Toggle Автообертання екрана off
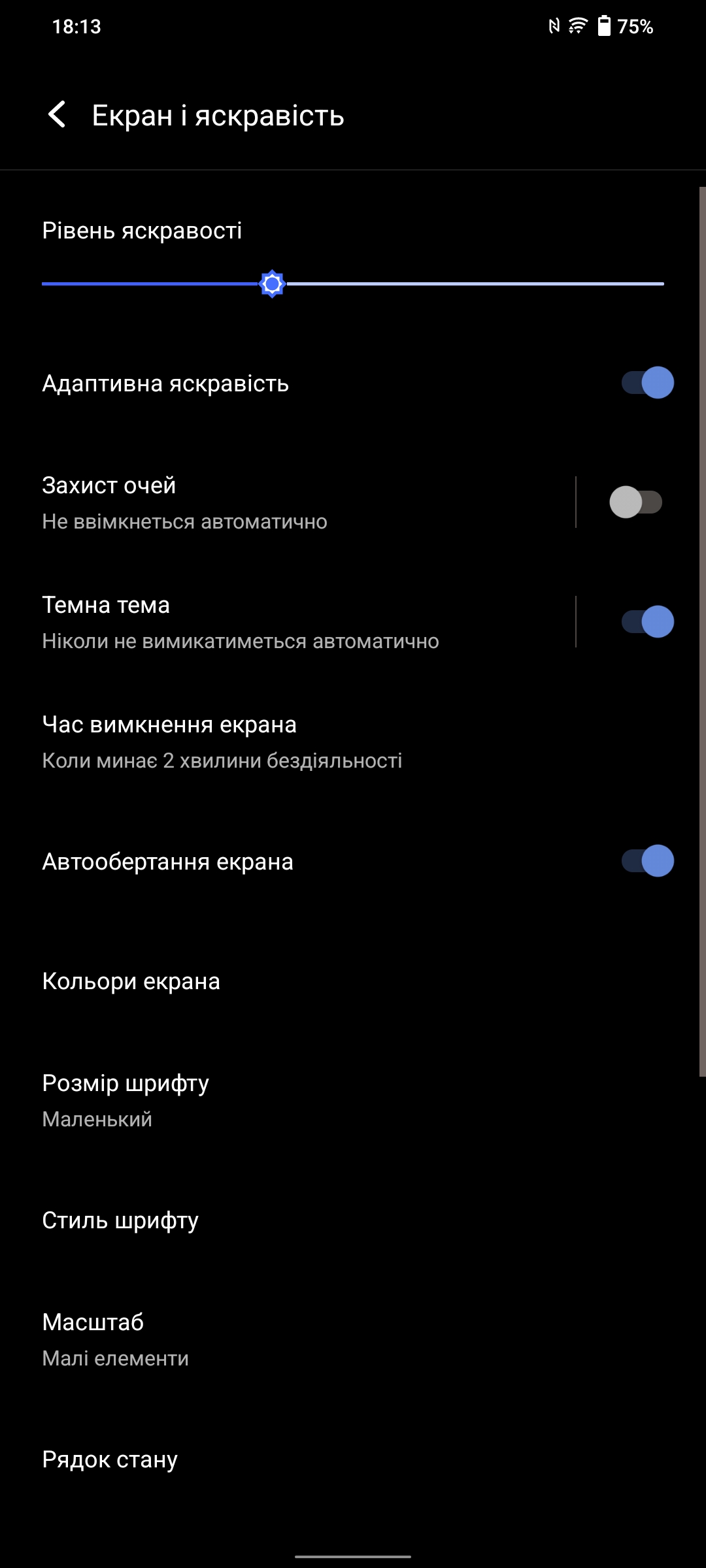The width and height of the screenshot is (706, 1568). (647, 861)
